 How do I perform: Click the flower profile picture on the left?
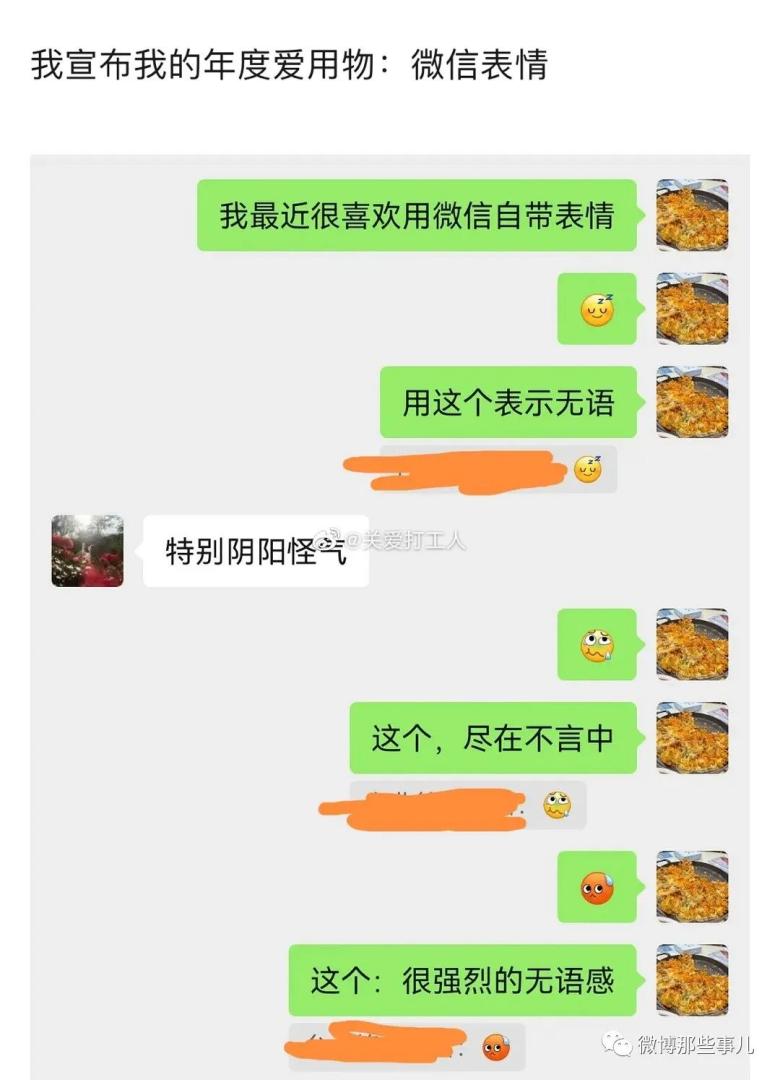click(88, 549)
